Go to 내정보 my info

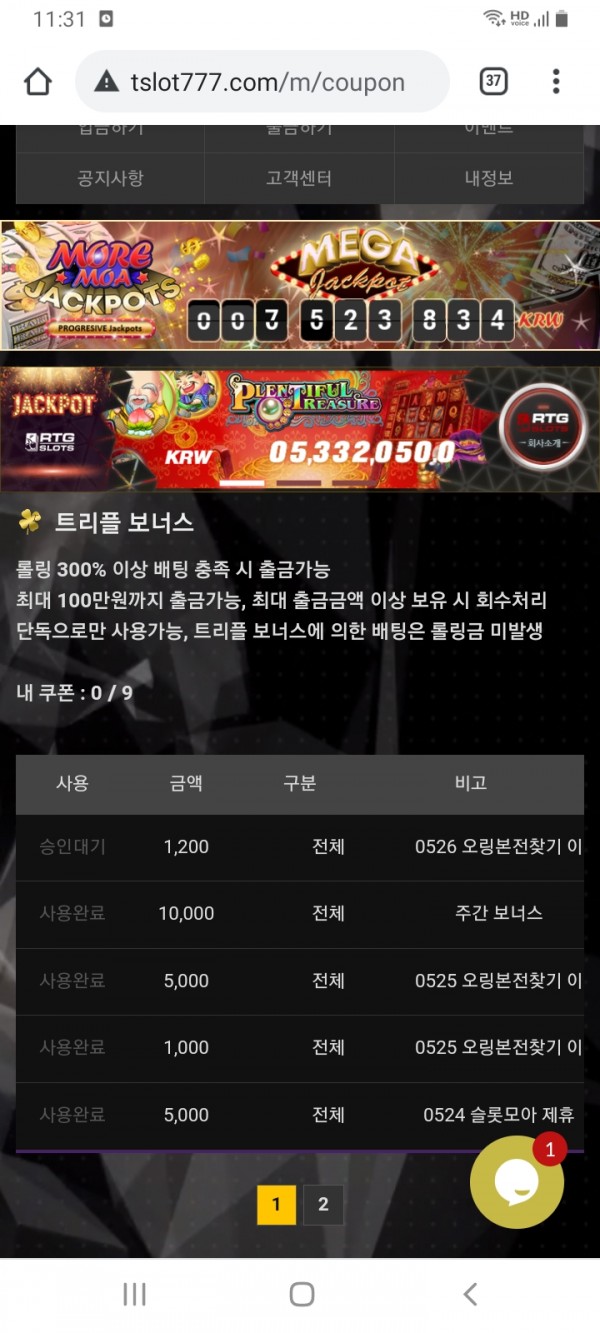[488, 178]
